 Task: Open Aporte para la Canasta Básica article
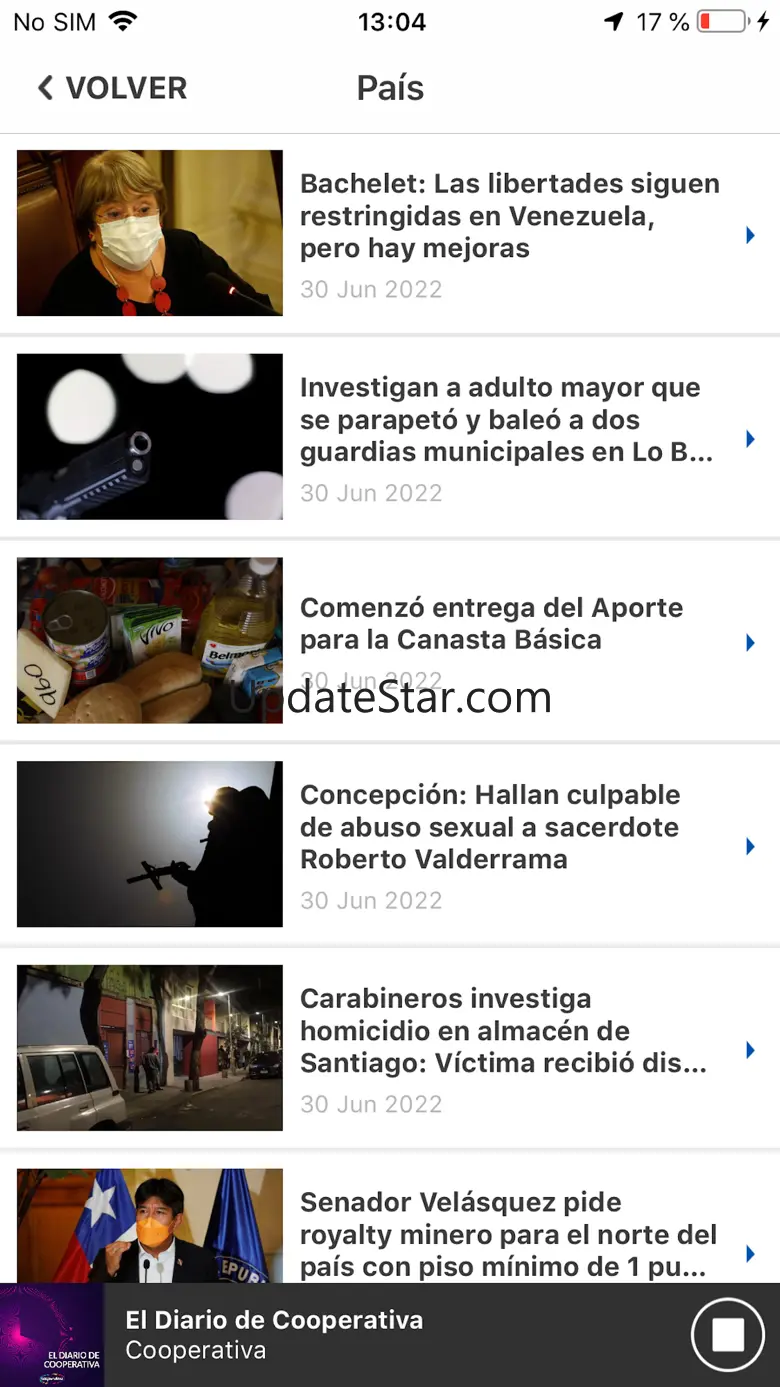(x=390, y=641)
